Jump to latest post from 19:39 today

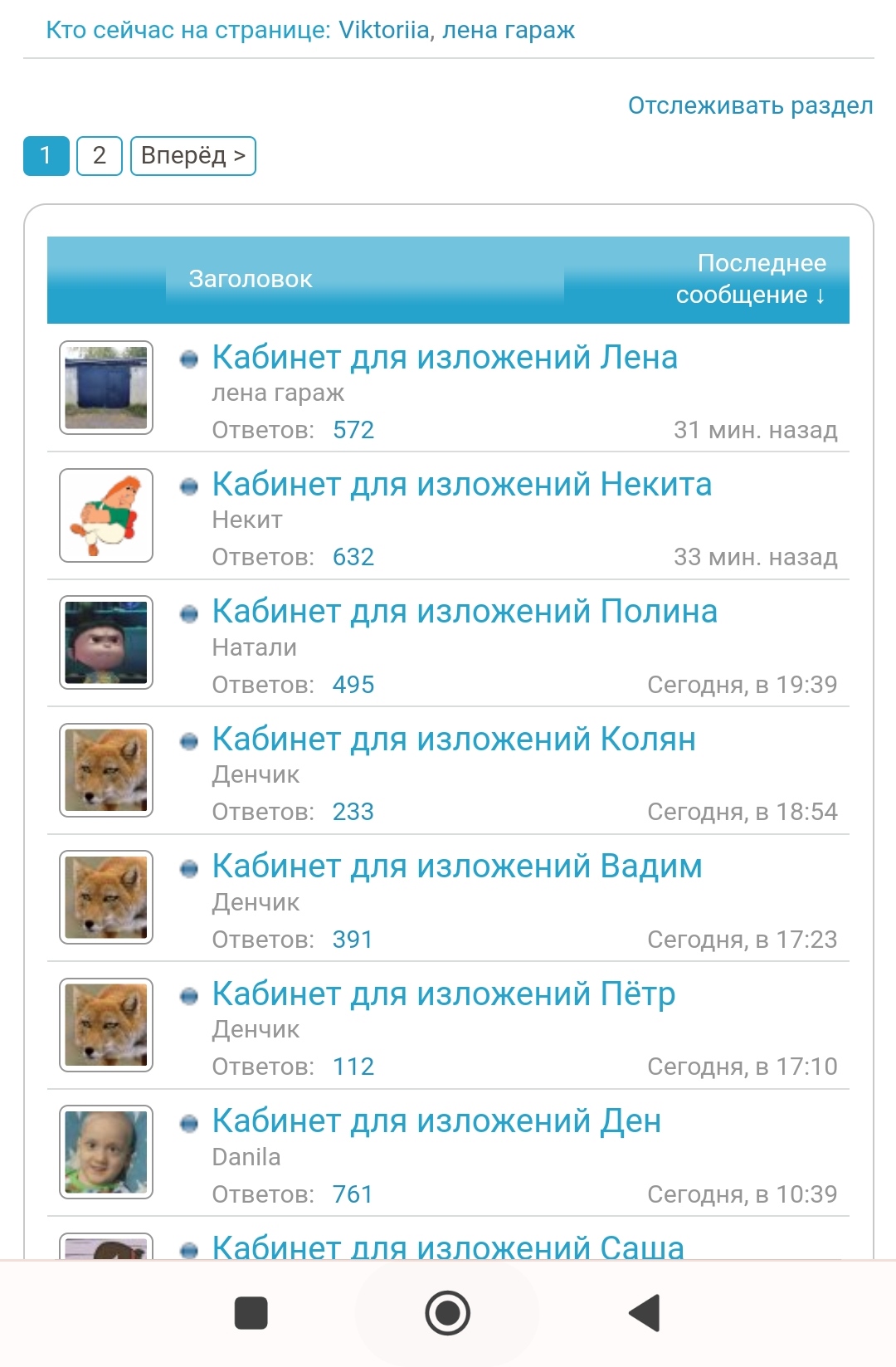[x=742, y=685]
